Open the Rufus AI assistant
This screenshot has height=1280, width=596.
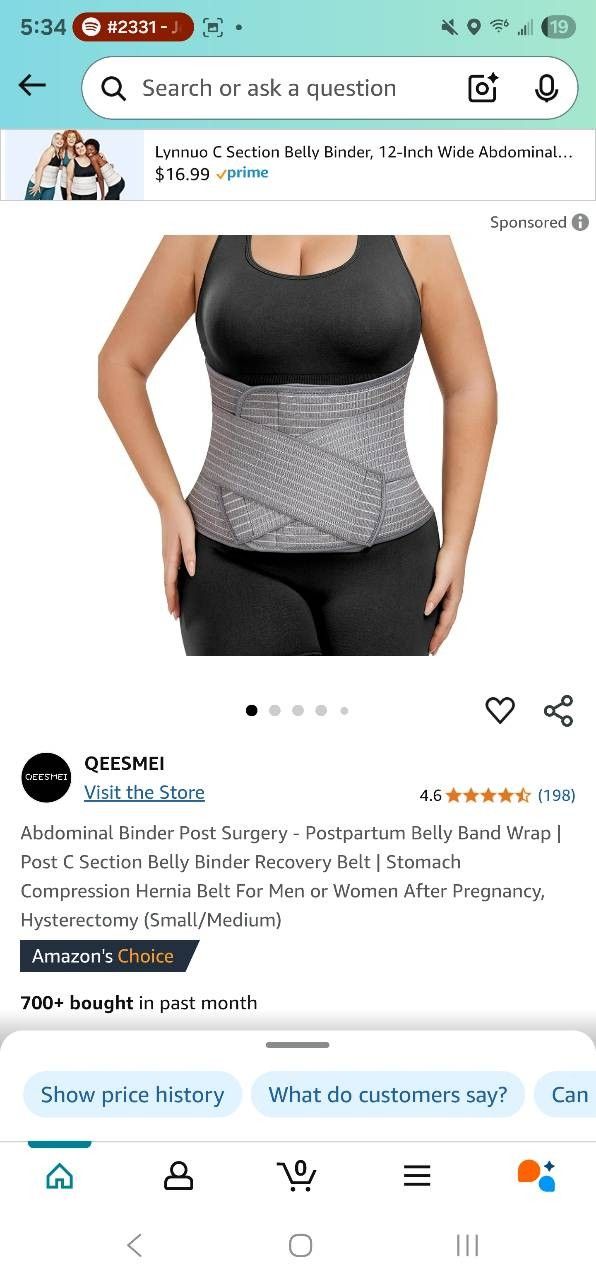pos(536,1175)
